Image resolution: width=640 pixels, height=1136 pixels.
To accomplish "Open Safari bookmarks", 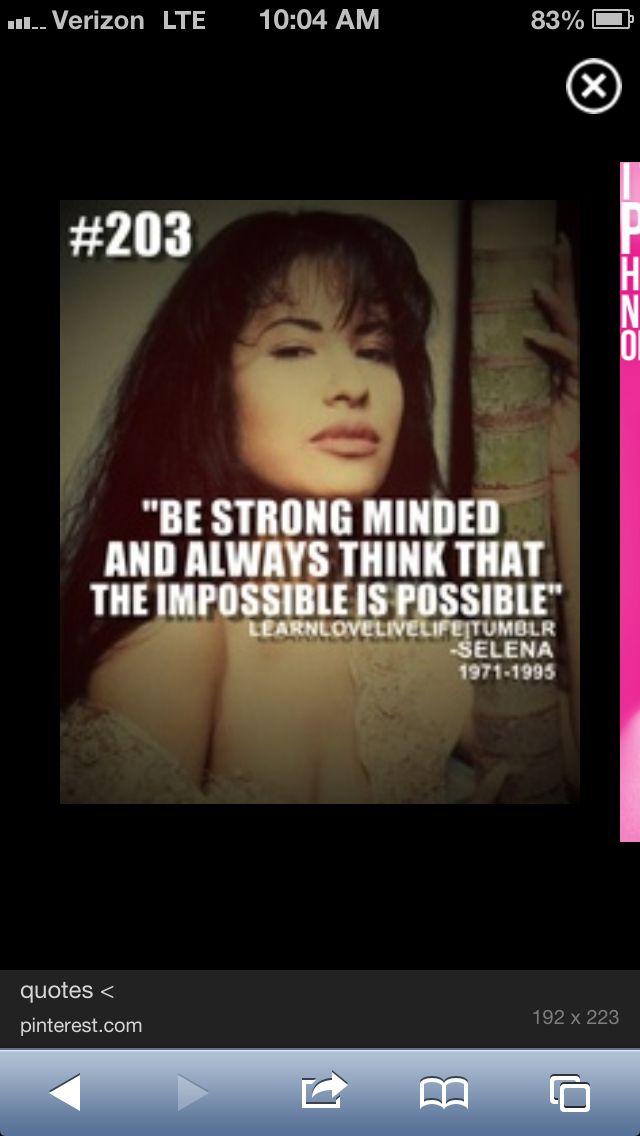I will tap(443, 1093).
